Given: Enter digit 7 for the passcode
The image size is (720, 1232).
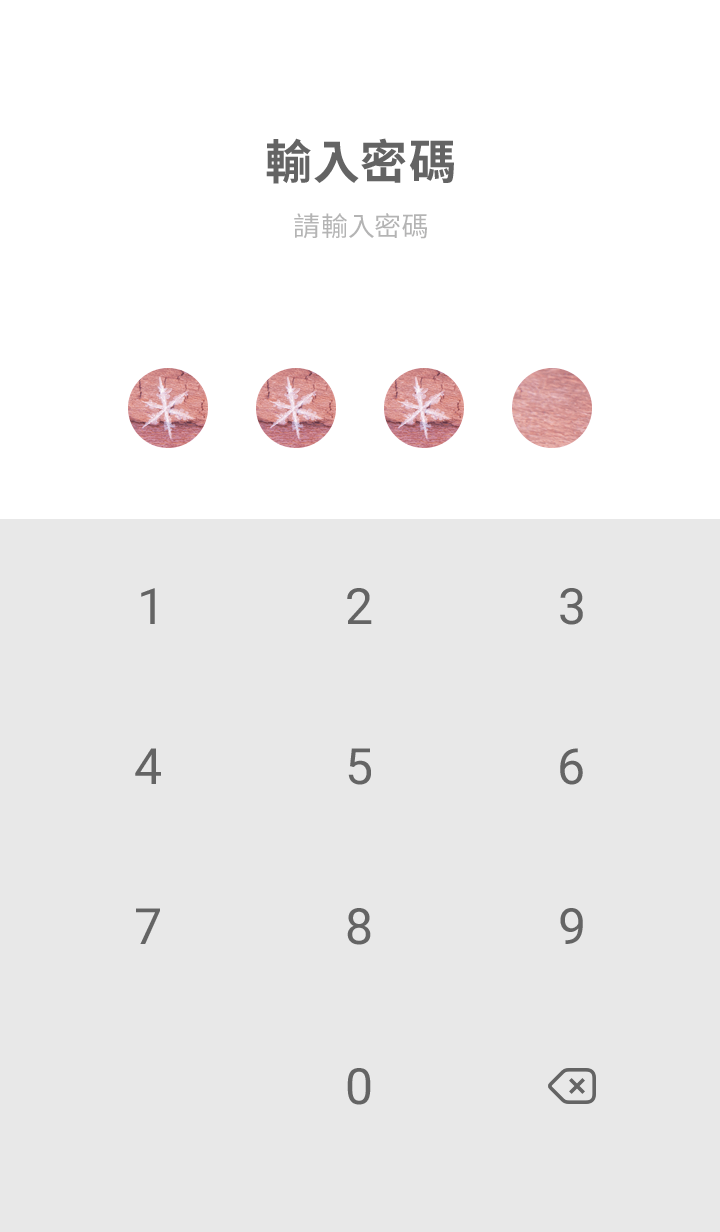Looking at the screenshot, I should pyautogui.click(x=148, y=927).
